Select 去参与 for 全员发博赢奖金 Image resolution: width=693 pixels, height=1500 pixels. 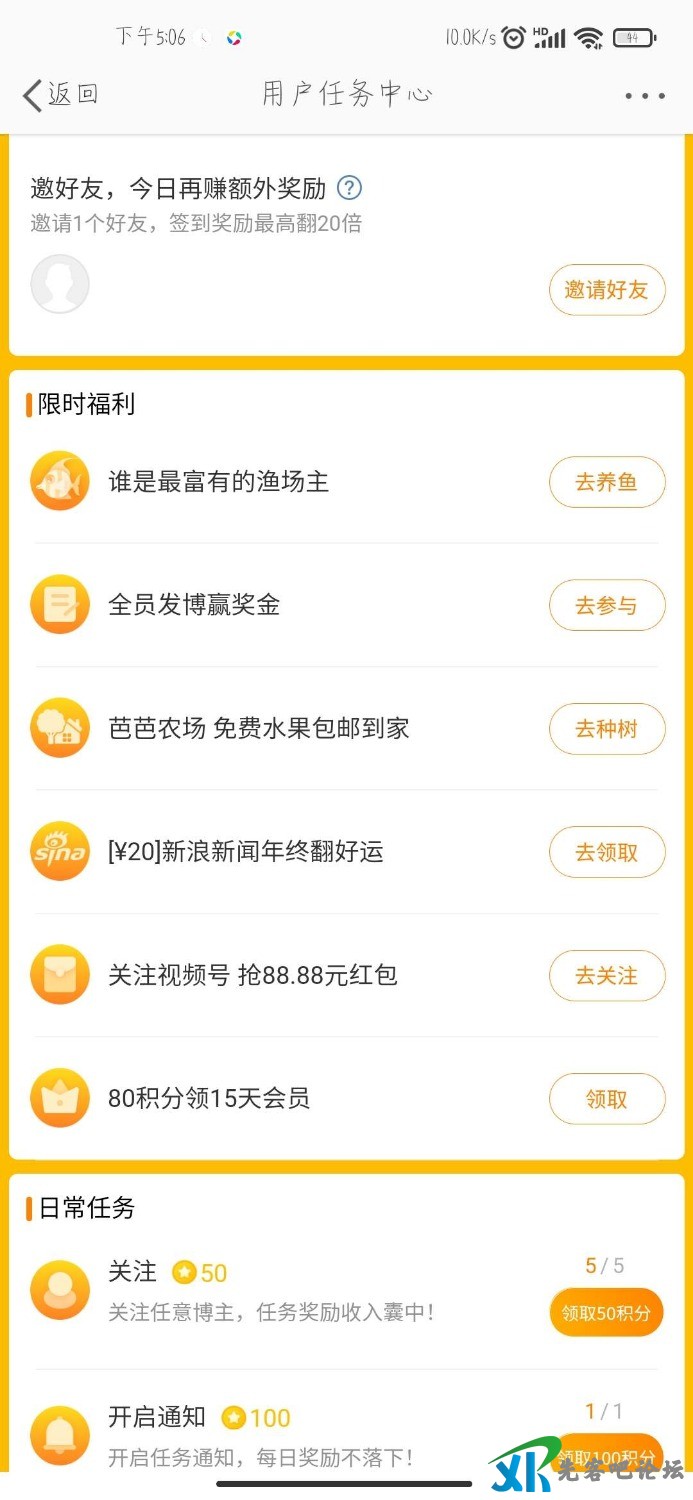[606, 606]
